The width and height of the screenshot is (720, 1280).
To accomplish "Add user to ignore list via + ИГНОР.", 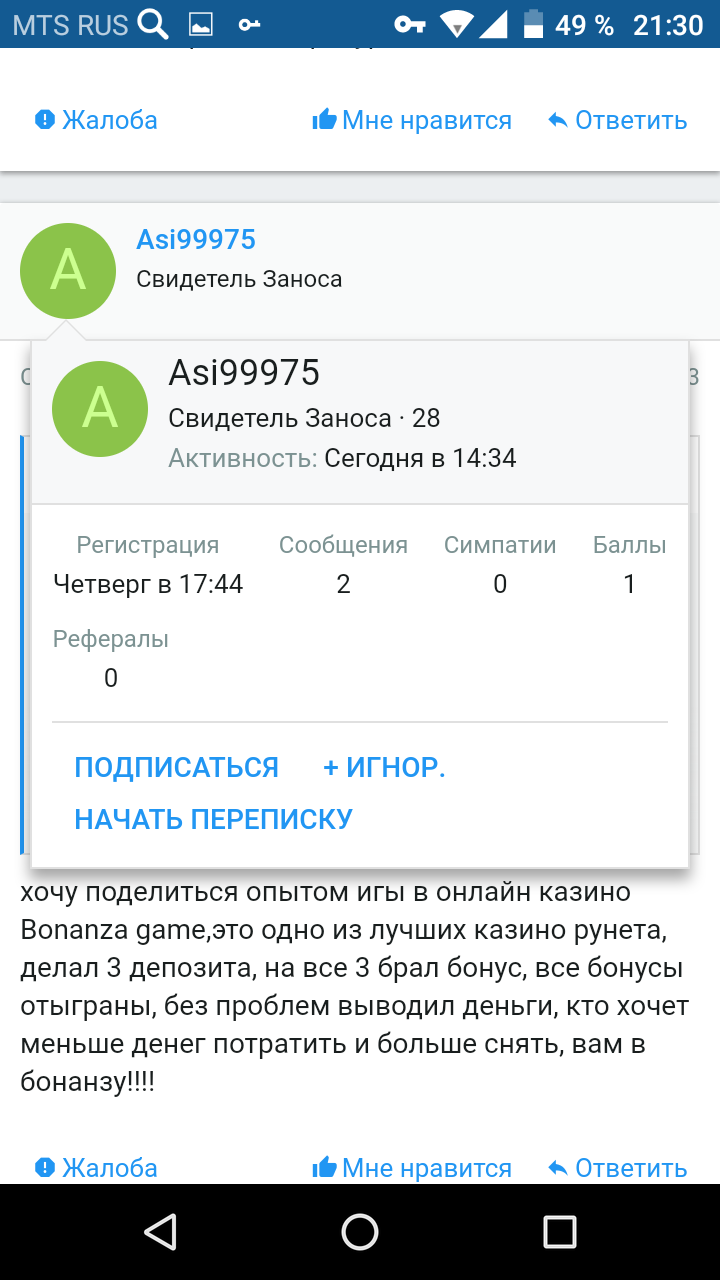I will 384,768.
